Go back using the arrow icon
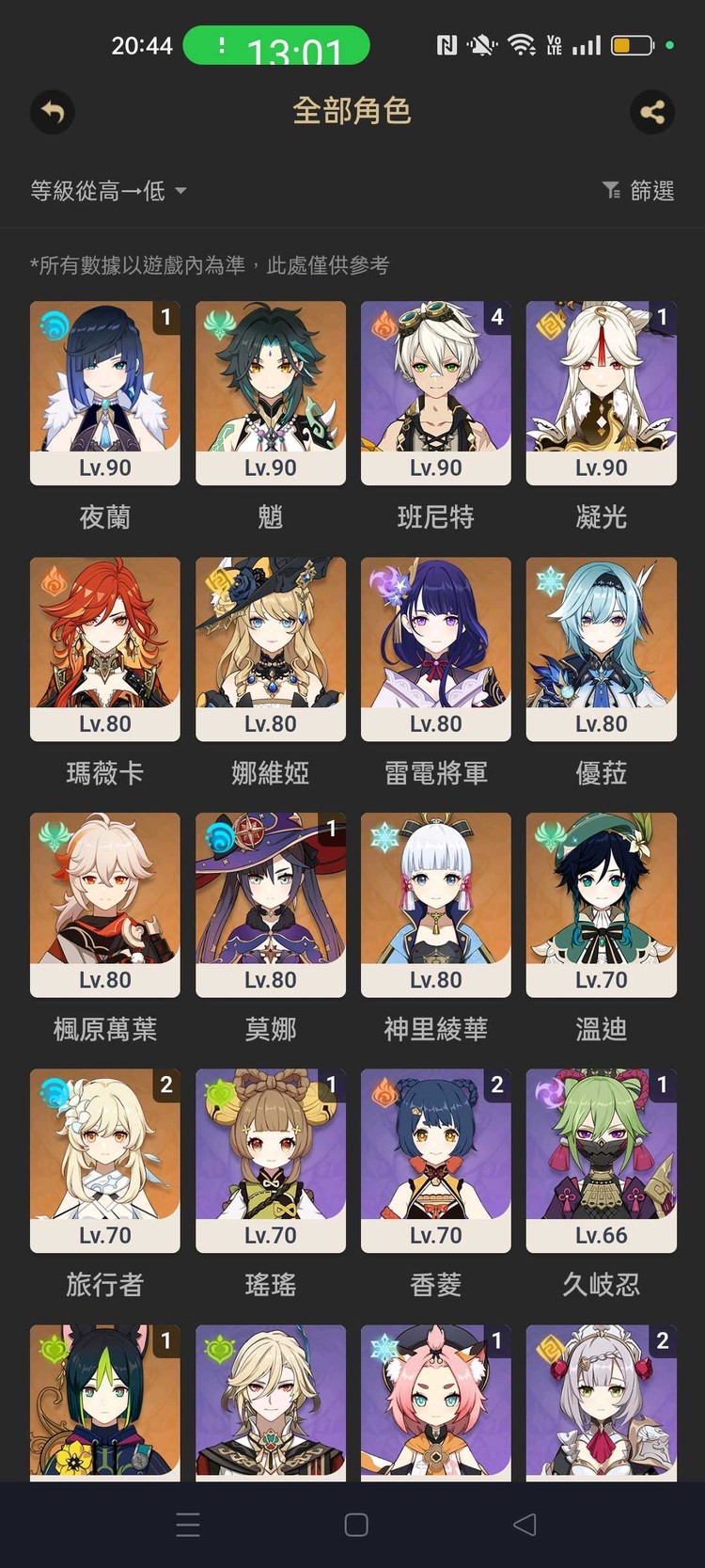 (x=53, y=113)
